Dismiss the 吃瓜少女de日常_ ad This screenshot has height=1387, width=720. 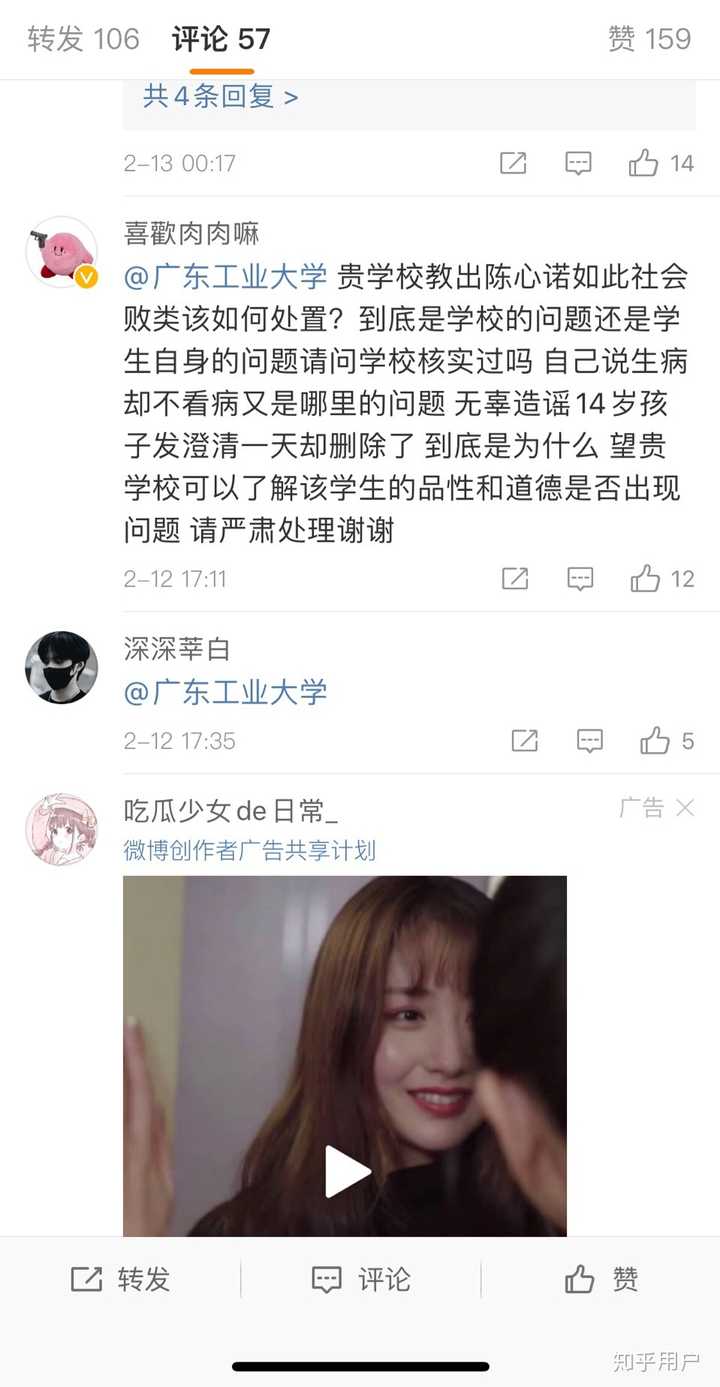pos(685,808)
